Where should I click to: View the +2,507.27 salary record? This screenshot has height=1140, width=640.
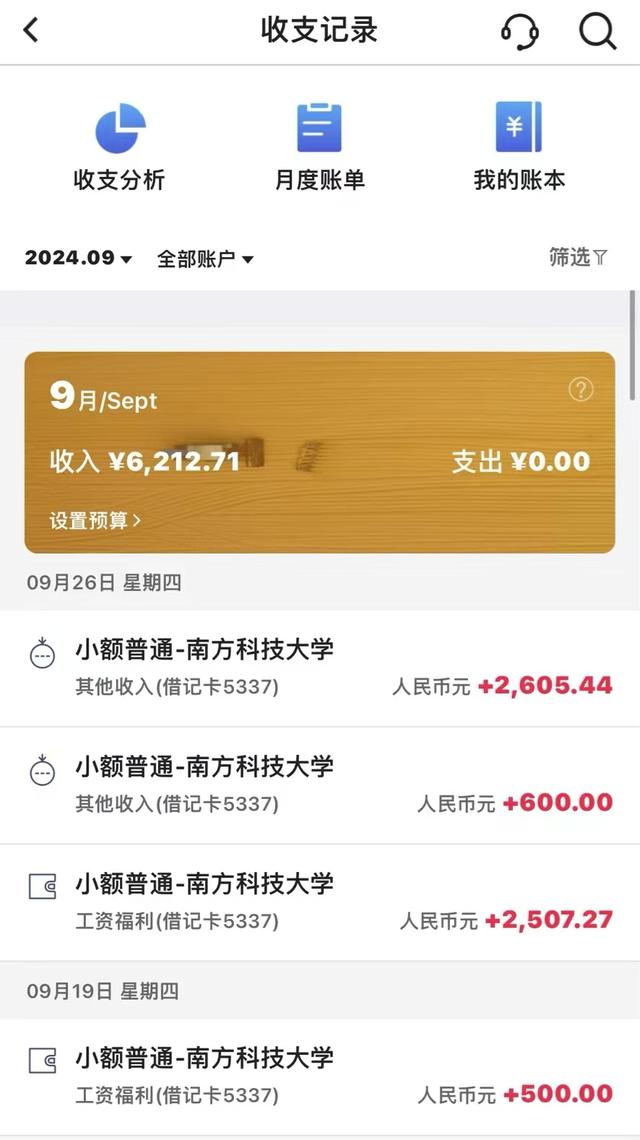pyautogui.click(x=320, y=902)
